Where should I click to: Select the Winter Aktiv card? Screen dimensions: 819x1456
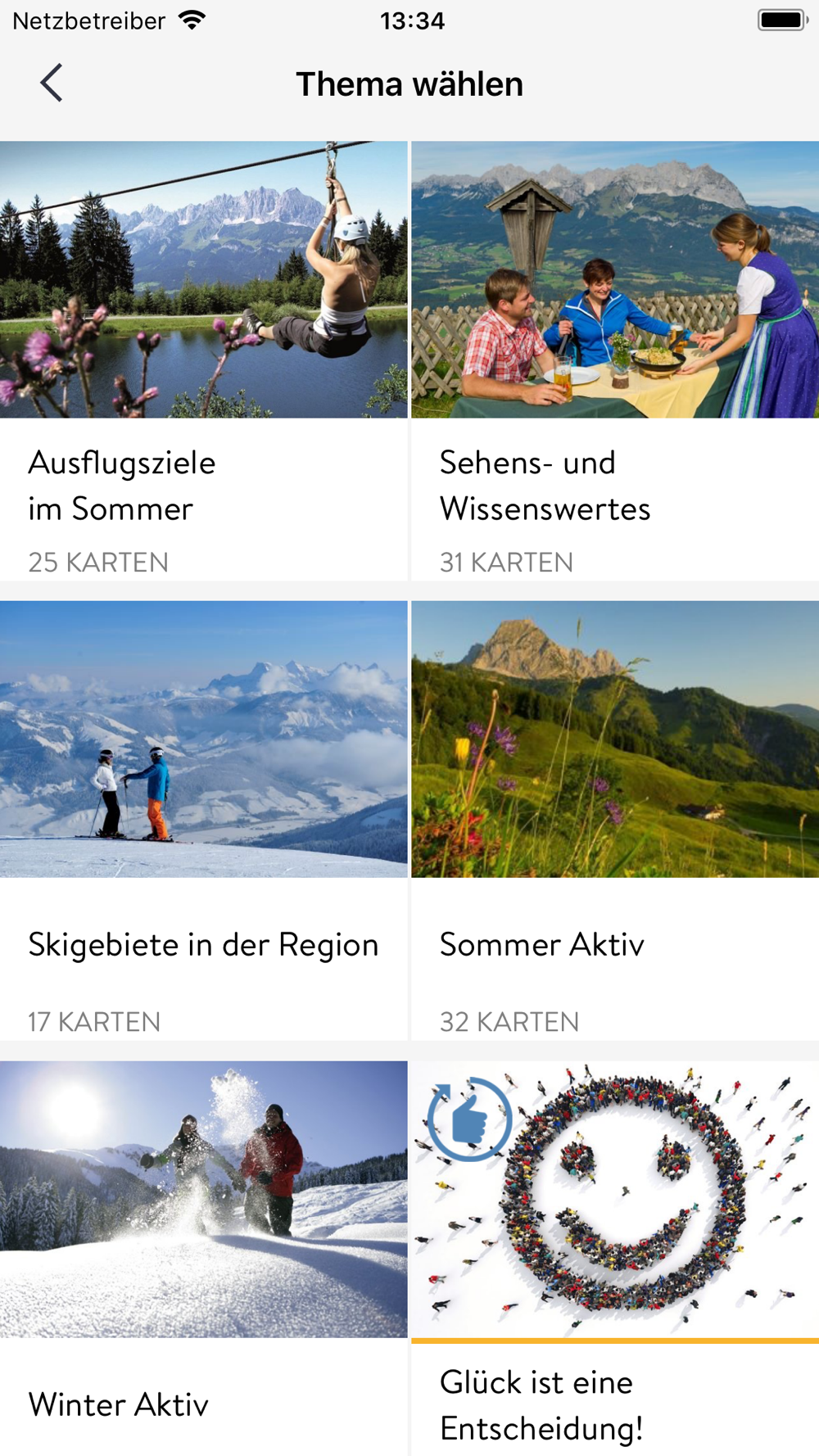[203, 1259]
